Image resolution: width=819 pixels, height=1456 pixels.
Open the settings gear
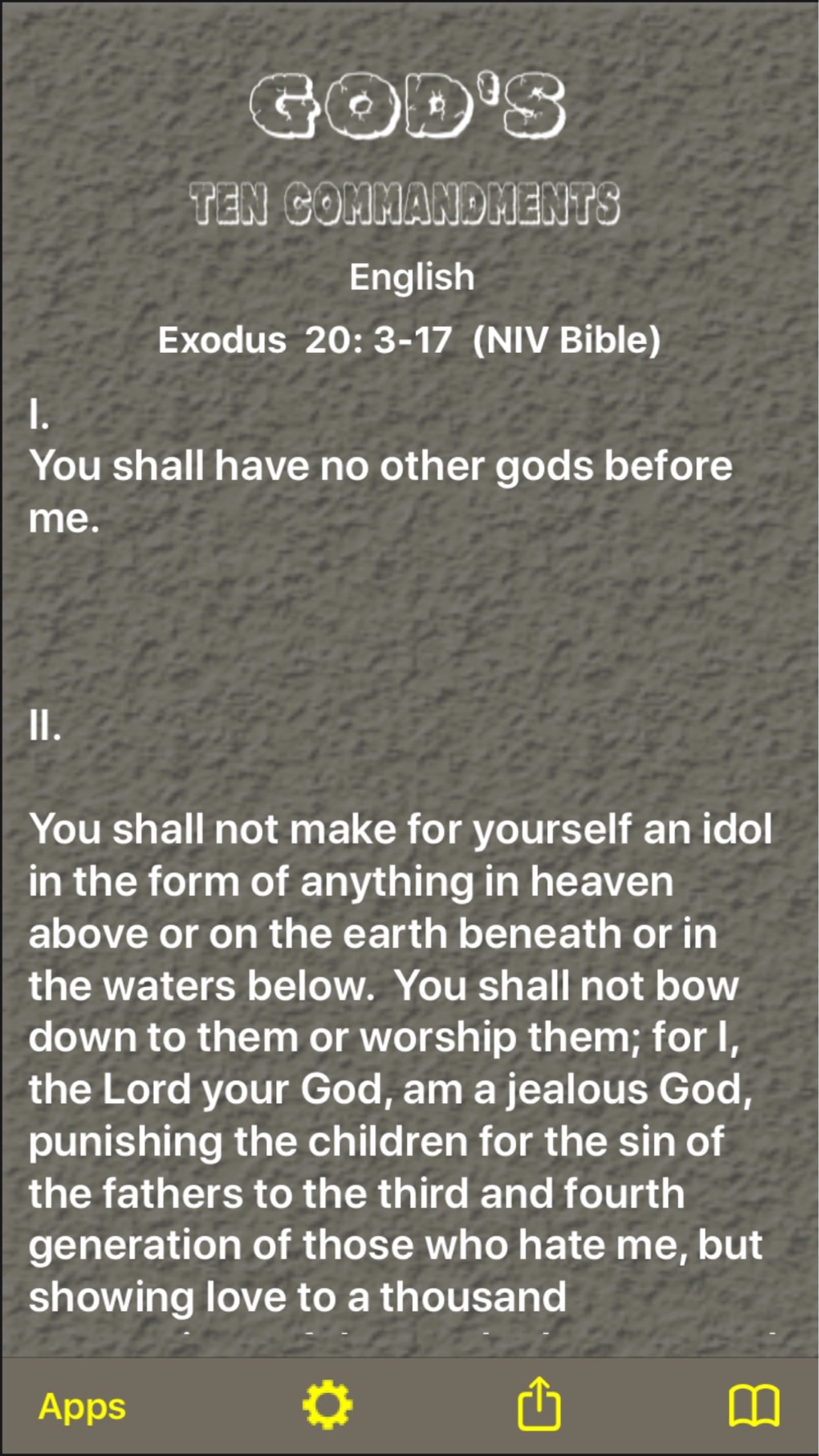coord(328,1405)
